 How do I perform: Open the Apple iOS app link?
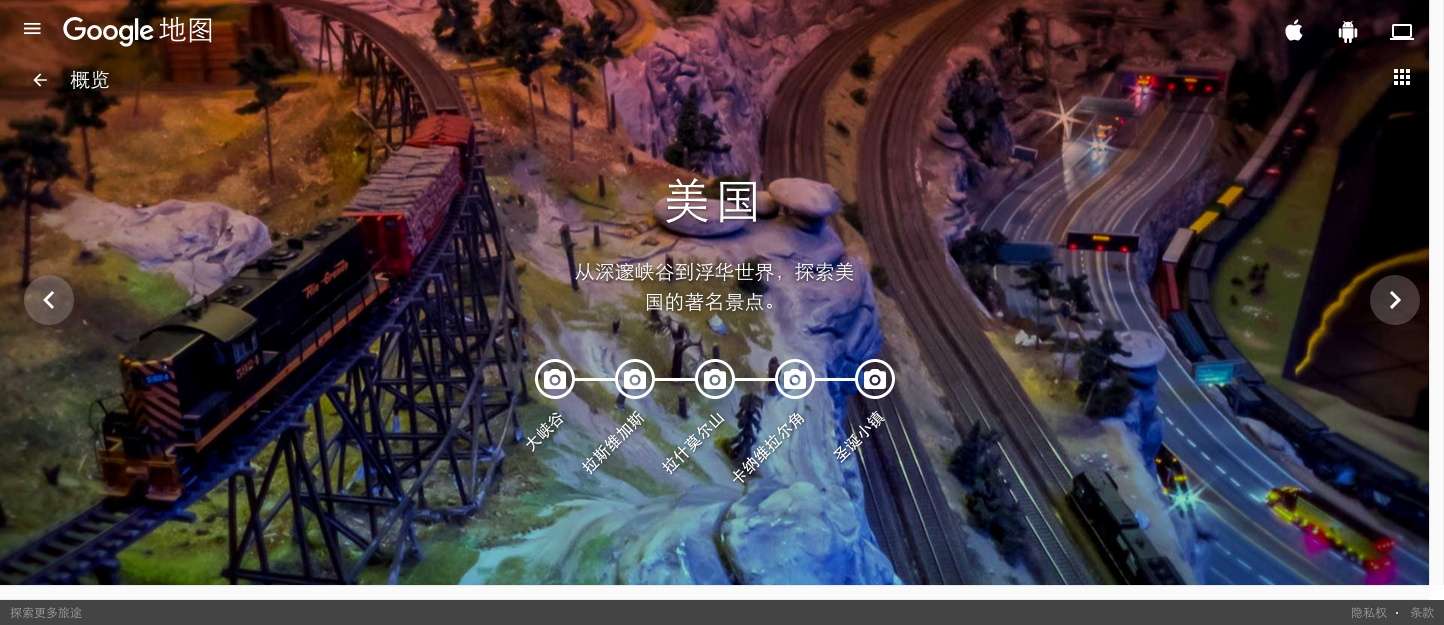(1294, 31)
